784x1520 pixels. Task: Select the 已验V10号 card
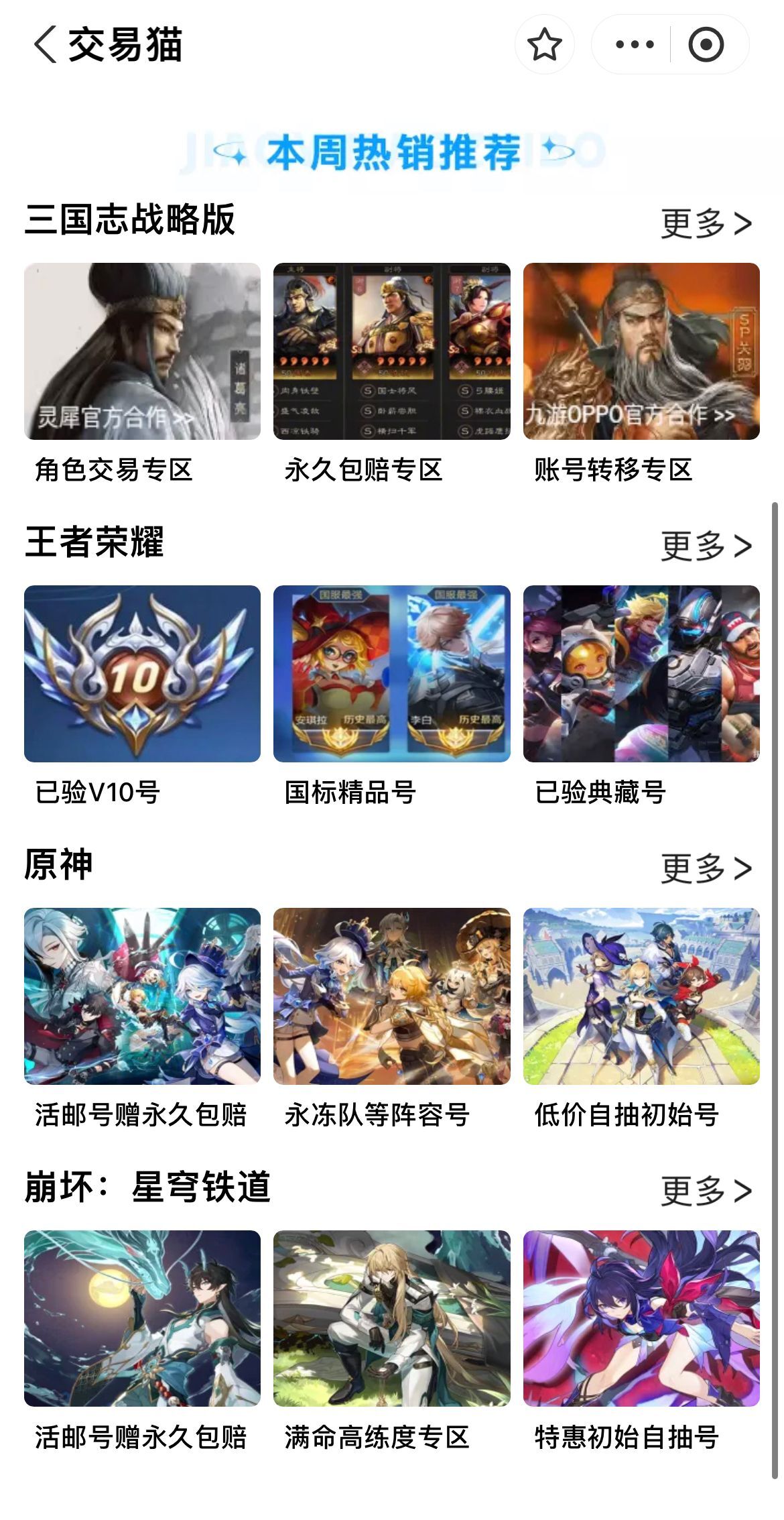click(x=142, y=696)
